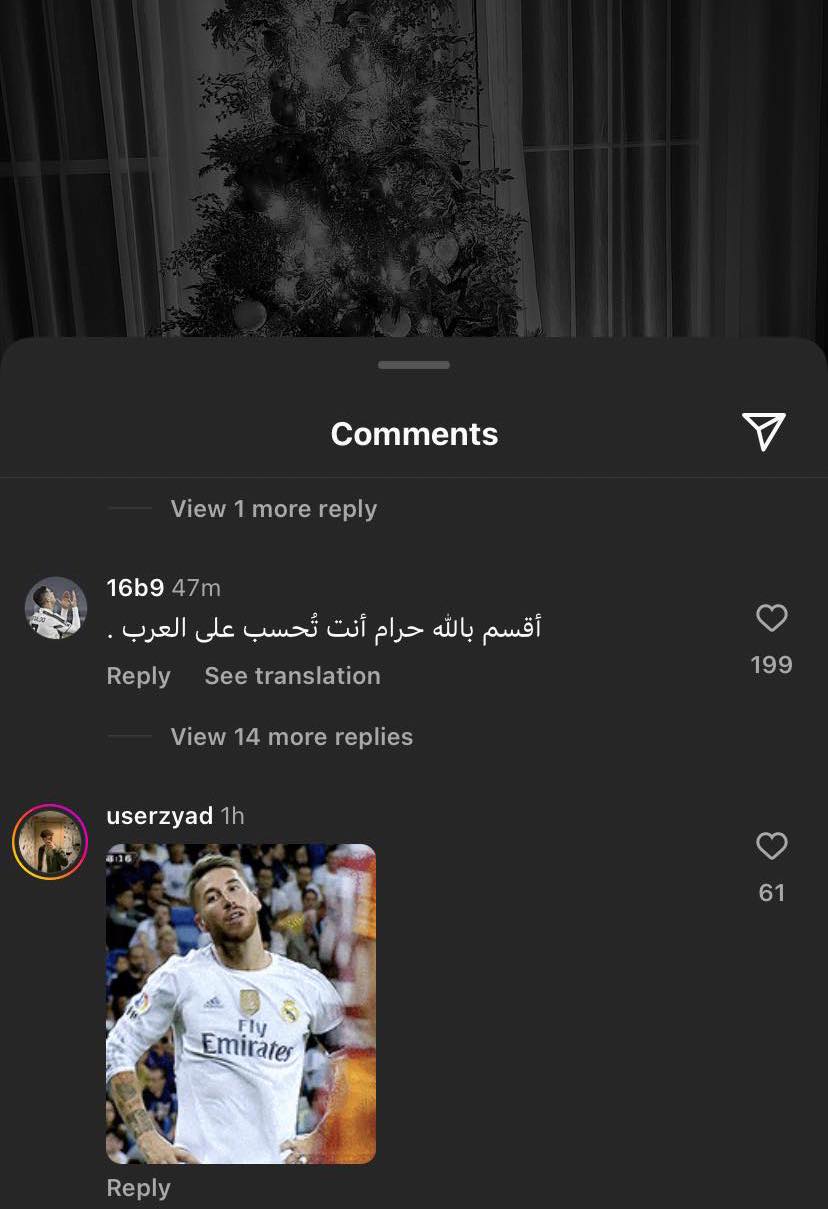Open 16b9's profile picture
This screenshot has width=828, height=1209.
[x=55, y=608]
